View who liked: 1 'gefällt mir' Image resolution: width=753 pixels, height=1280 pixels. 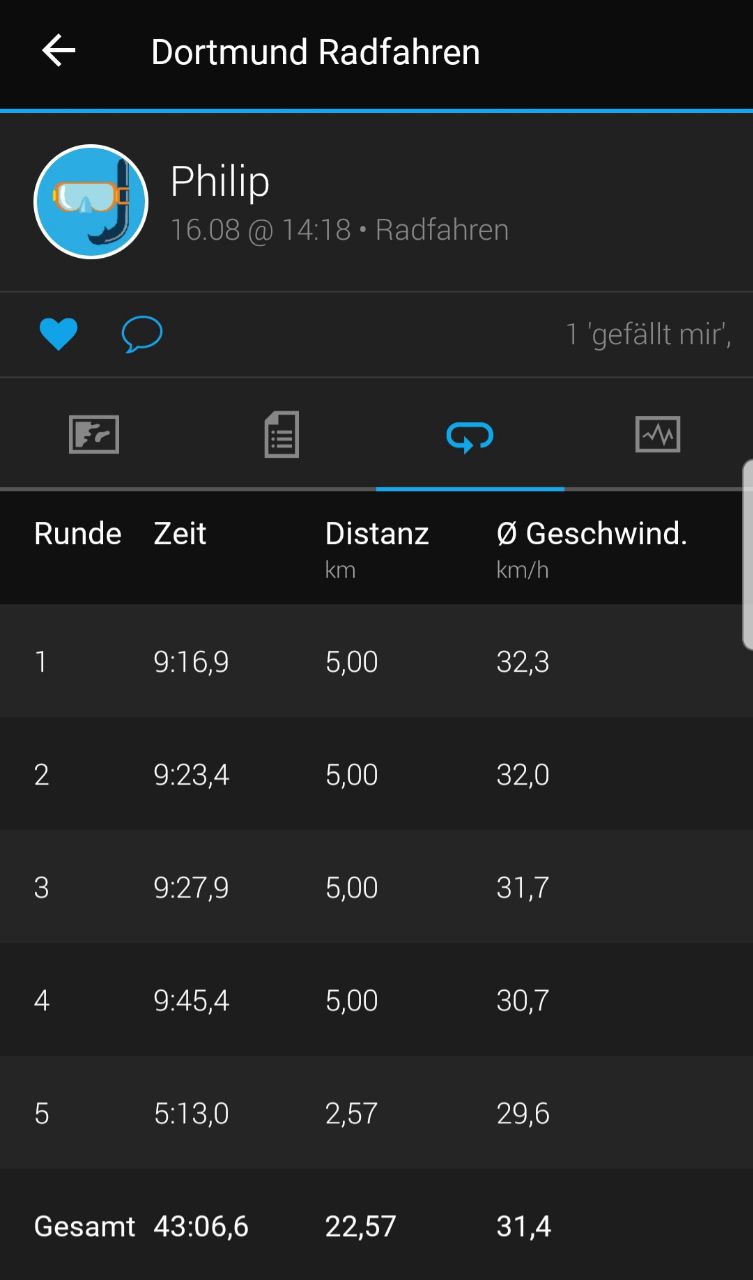tap(648, 334)
